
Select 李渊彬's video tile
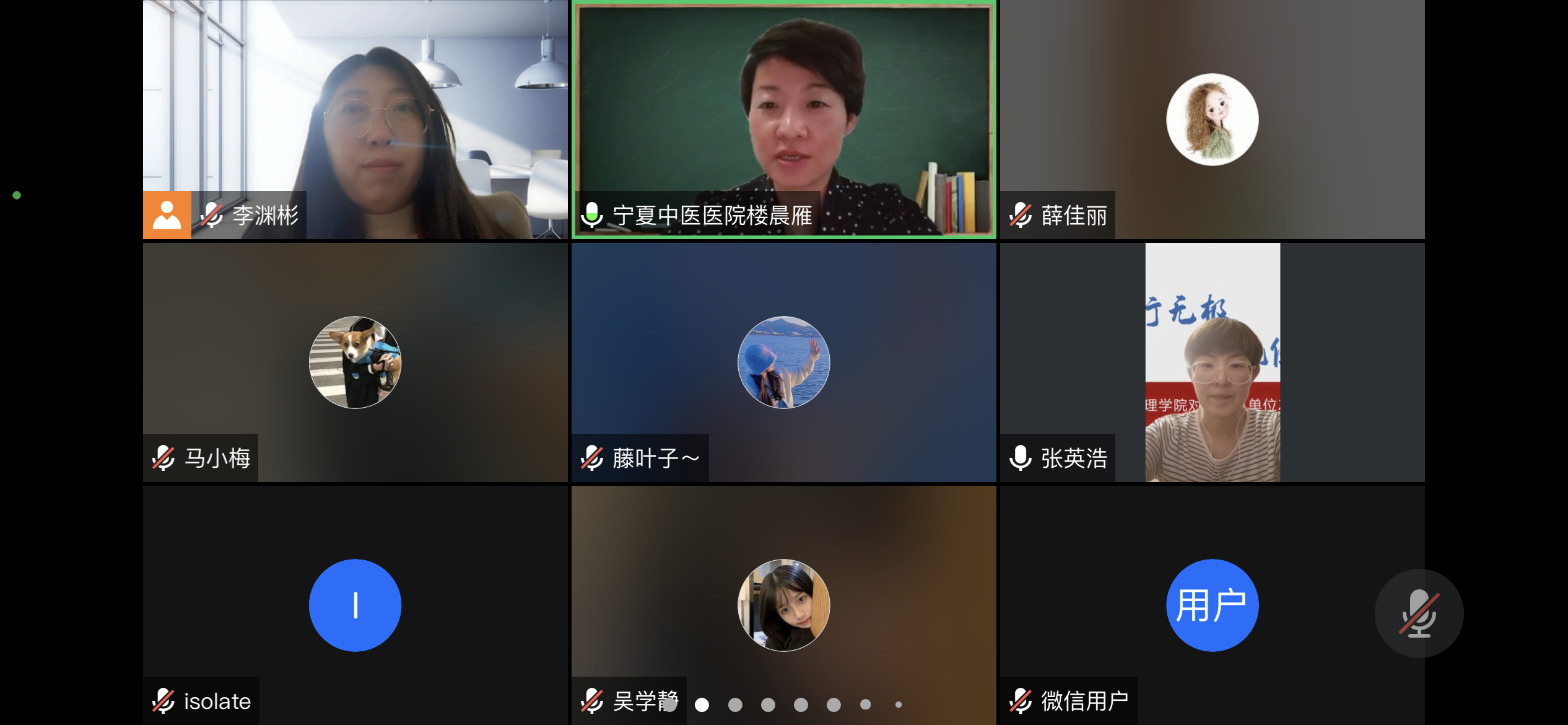(355, 119)
